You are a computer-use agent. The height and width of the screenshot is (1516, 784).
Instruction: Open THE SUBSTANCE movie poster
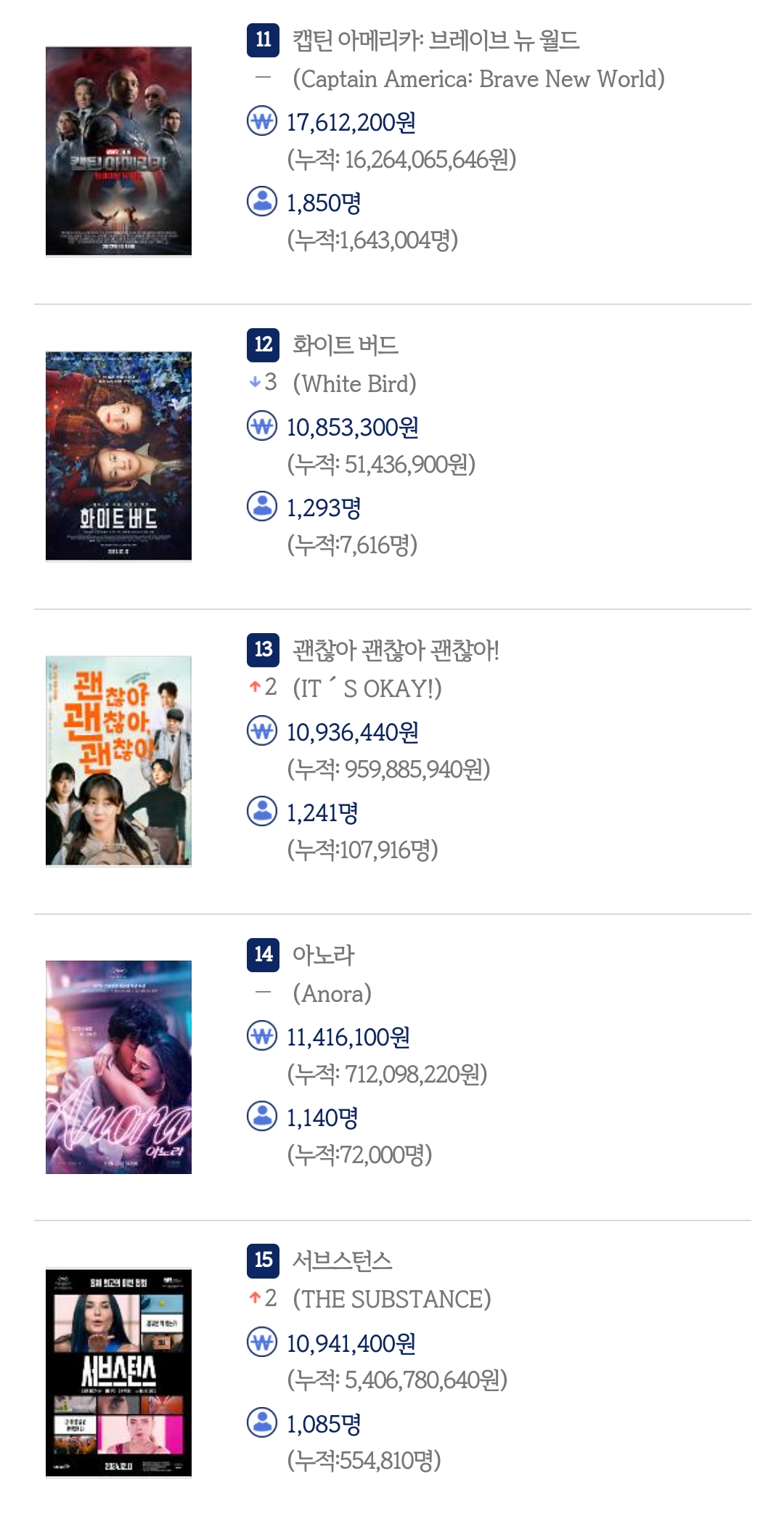118,1372
